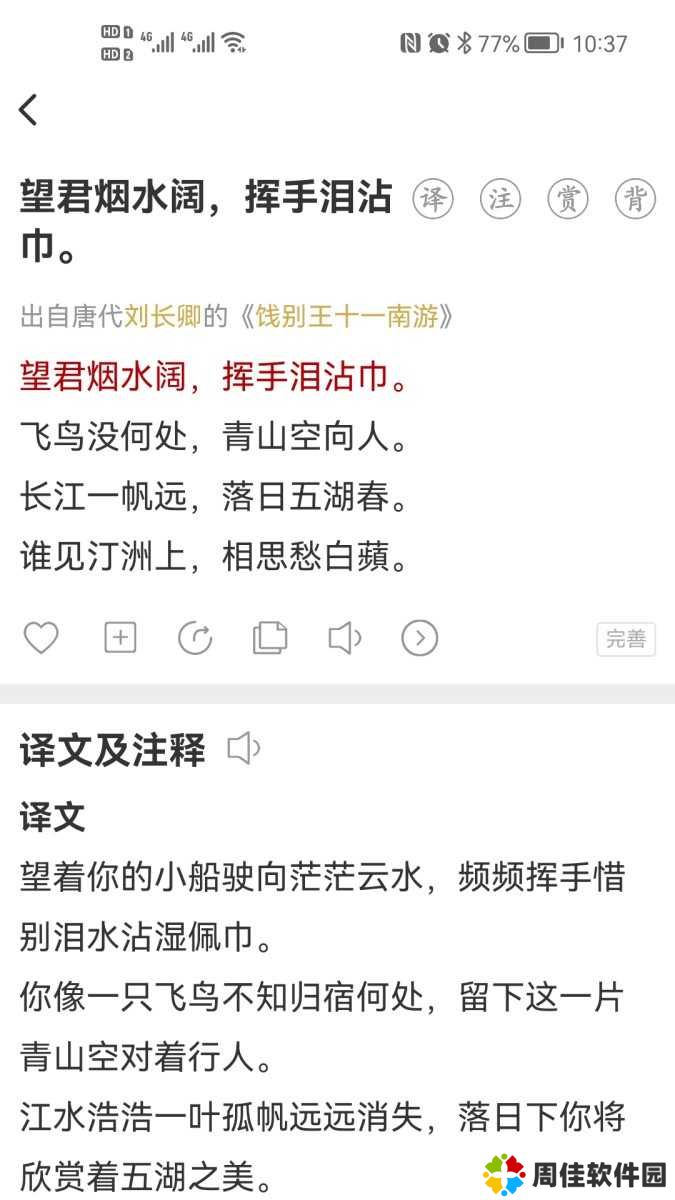675x1200 pixels.
Task: Open annotations with the 注 button
Action: click(x=500, y=200)
